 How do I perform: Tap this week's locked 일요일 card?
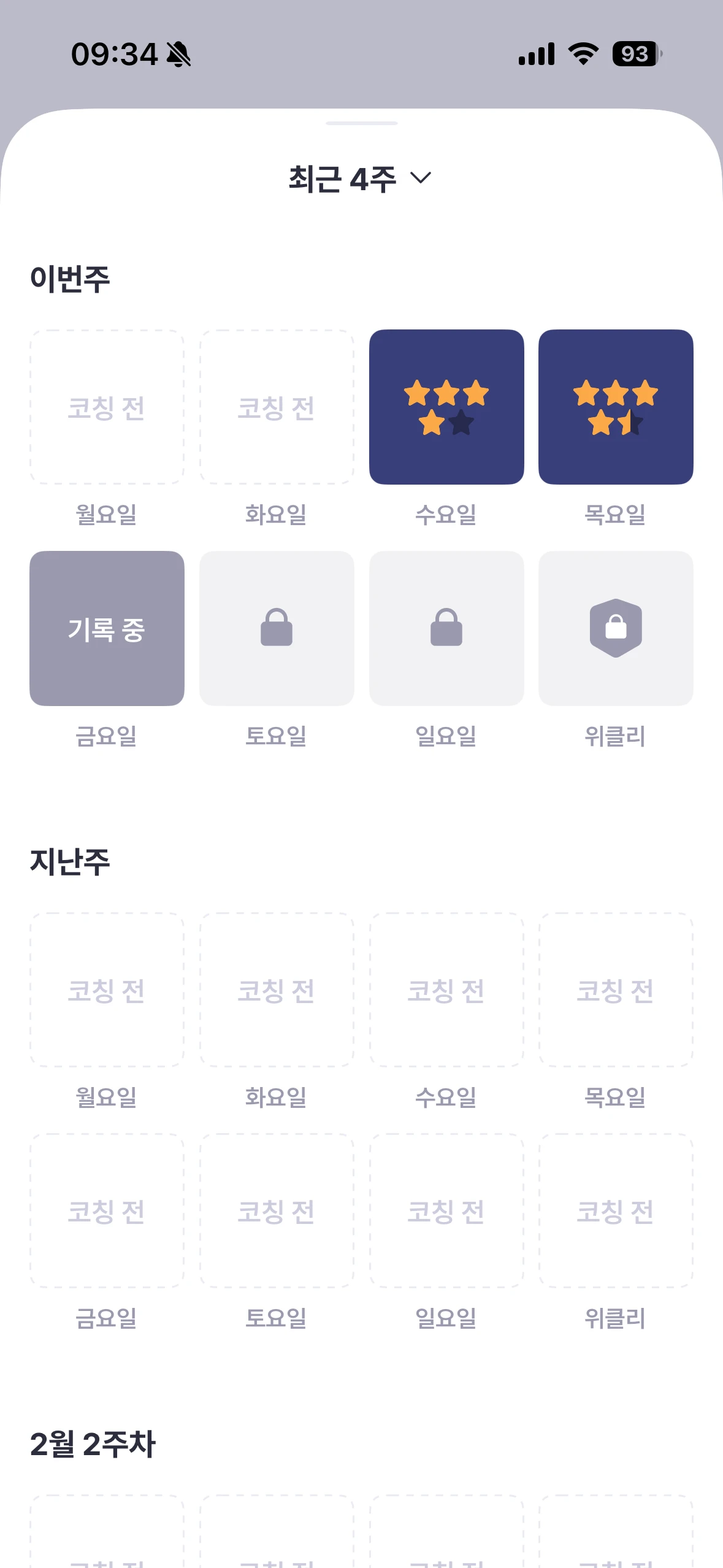[446, 628]
